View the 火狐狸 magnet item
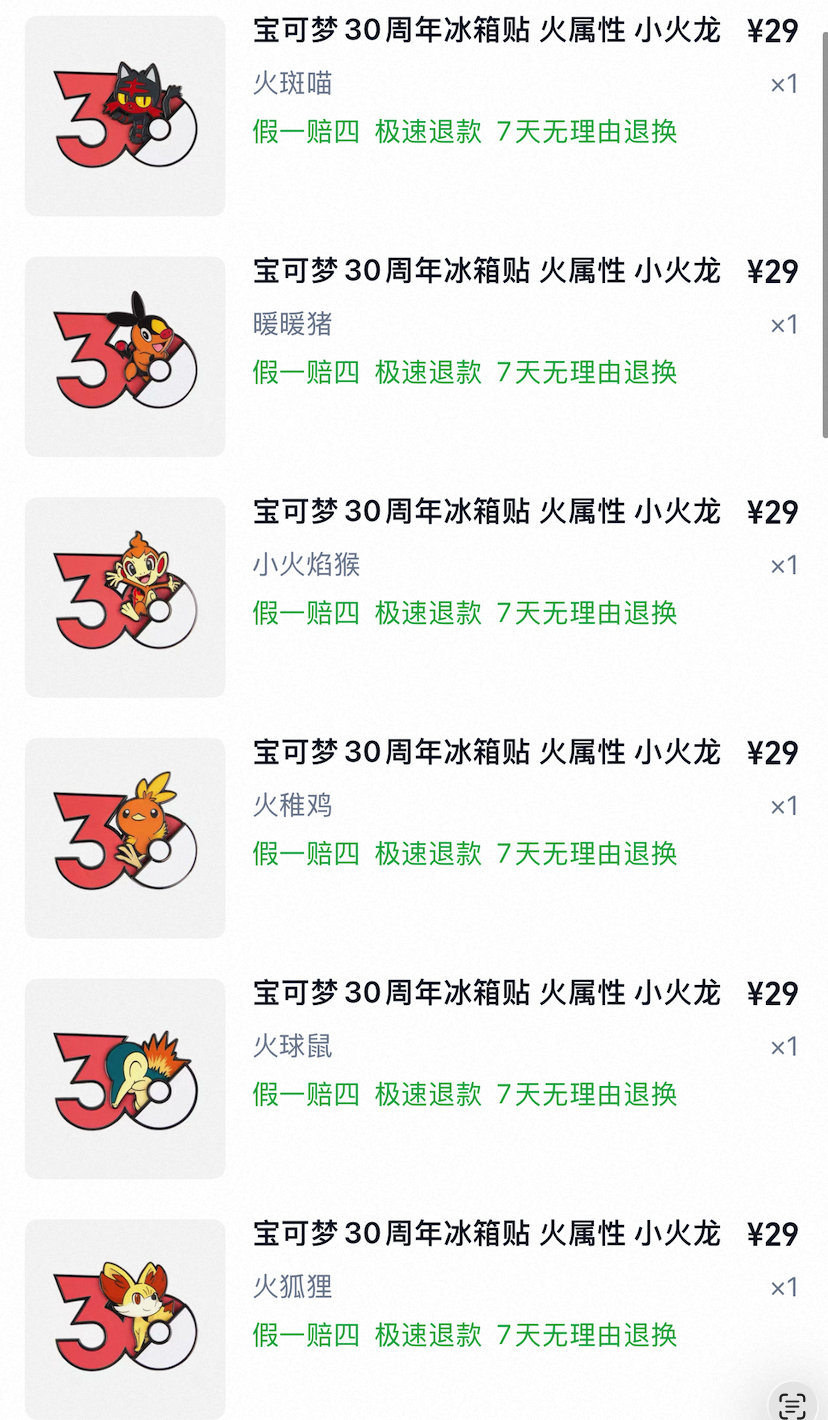828x1420 pixels. pos(412,1319)
